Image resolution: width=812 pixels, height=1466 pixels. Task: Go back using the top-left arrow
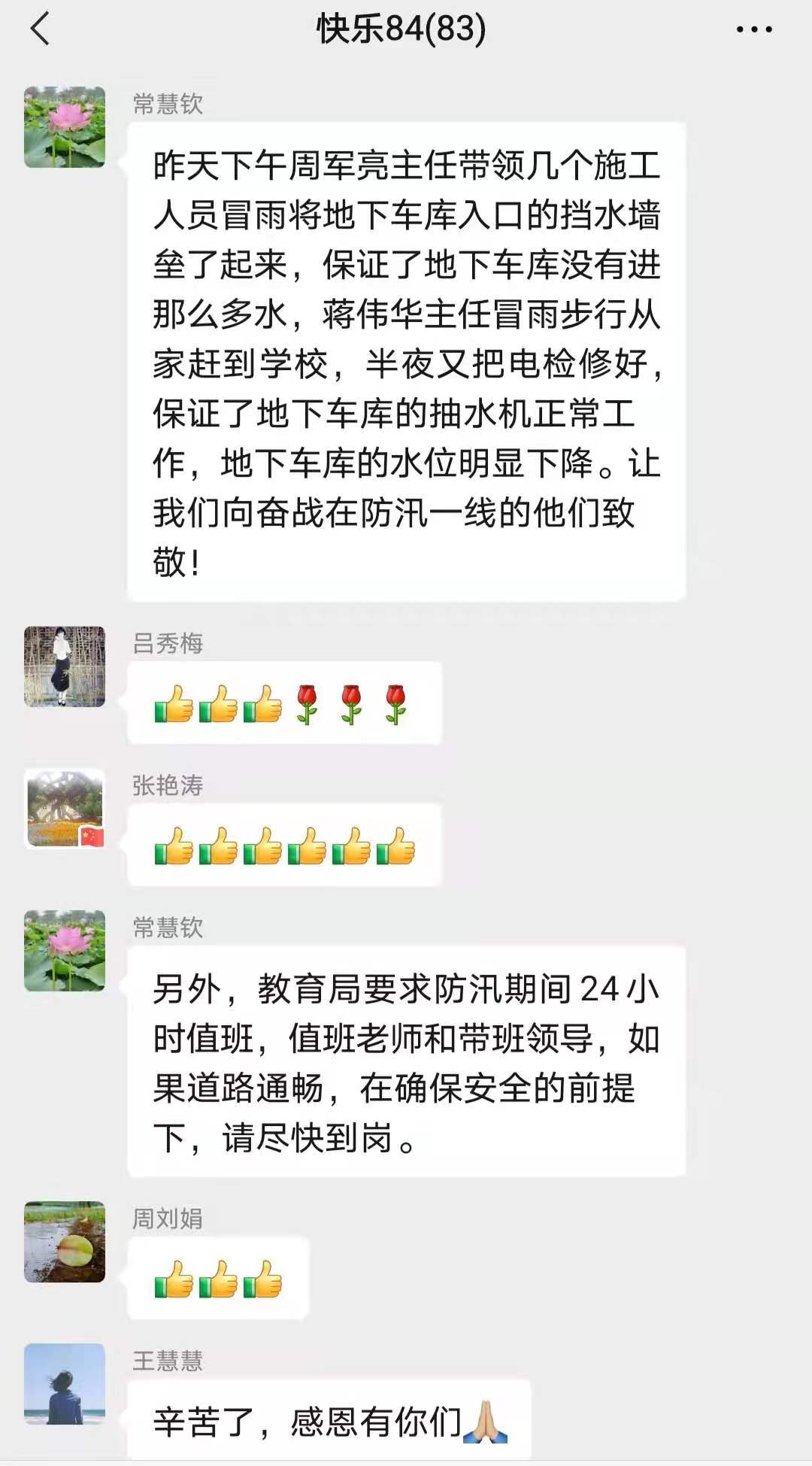40,29
